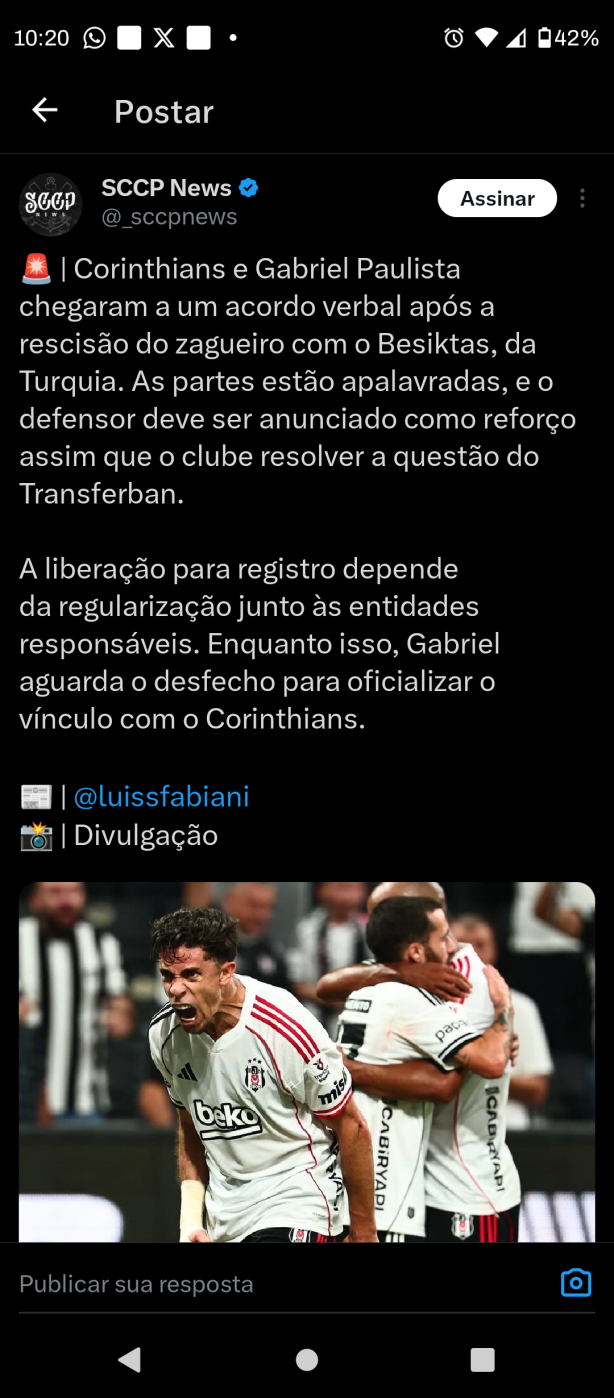Screen dimensions: 614x1398
Task: Open recent apps from navigation bar
Action: [482, 1359]
